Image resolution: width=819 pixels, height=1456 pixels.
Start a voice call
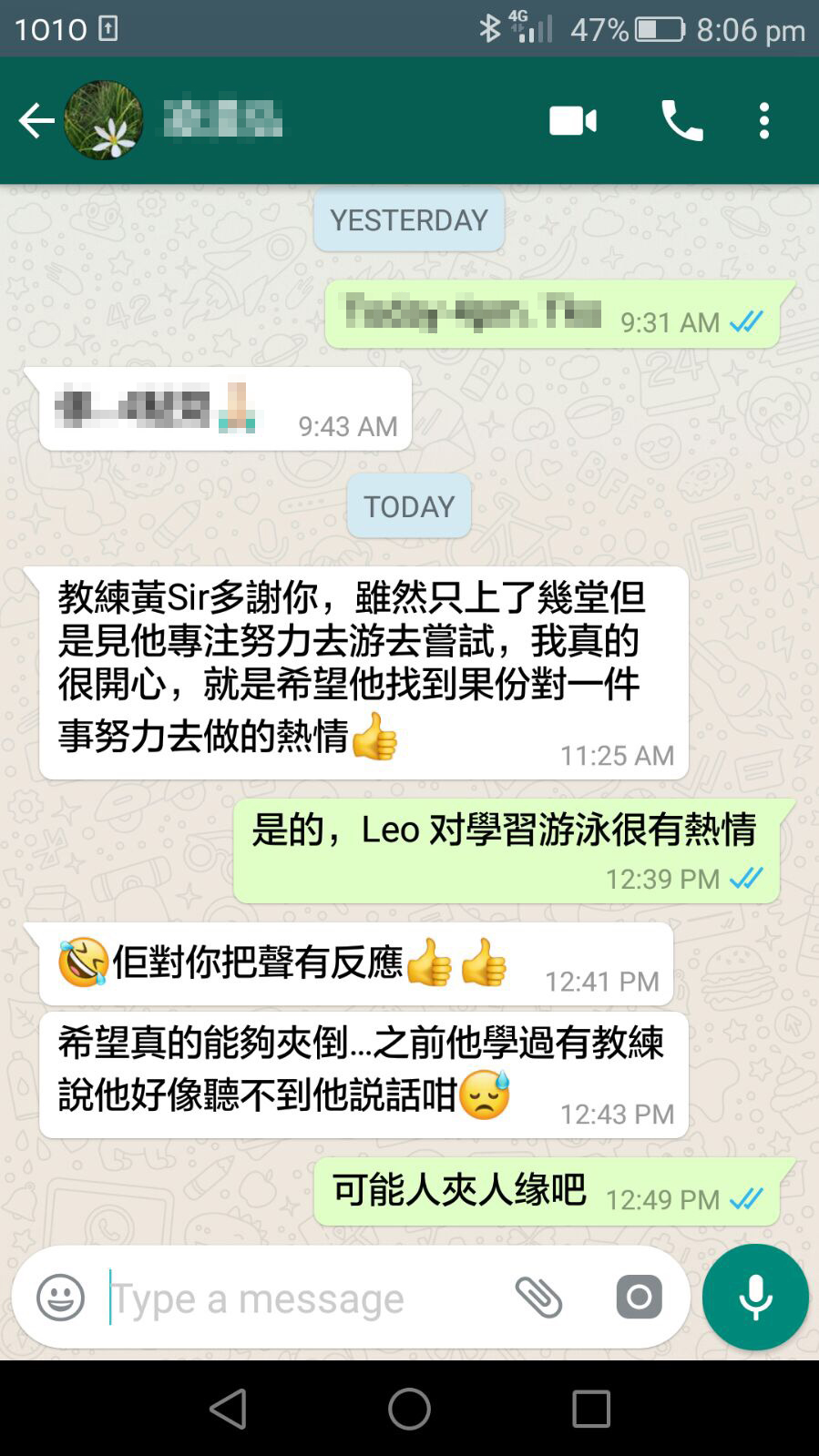click(681, 120)
